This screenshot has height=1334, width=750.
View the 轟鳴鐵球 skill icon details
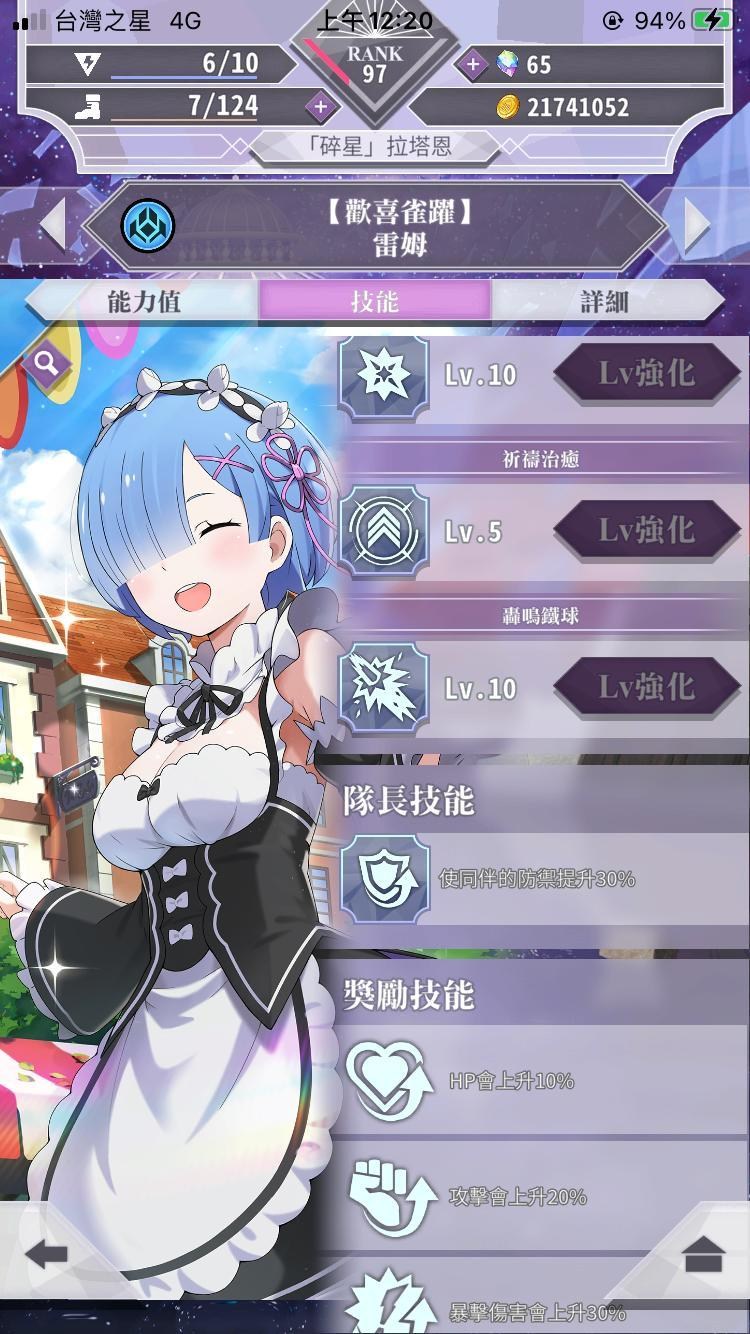click(x=384, y=688)
